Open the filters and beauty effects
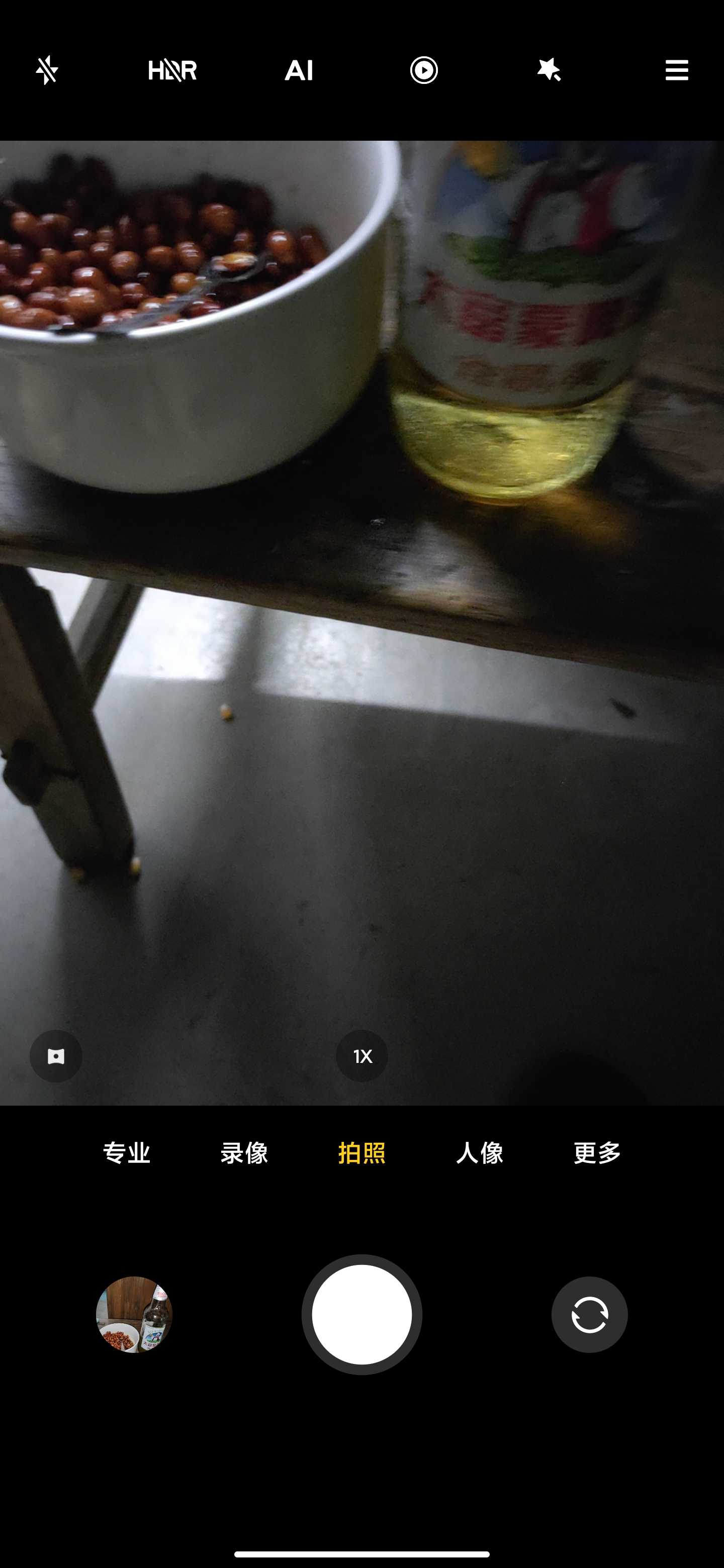The width and height of the screenshot is (724, 1568). (x=549, y=70)
